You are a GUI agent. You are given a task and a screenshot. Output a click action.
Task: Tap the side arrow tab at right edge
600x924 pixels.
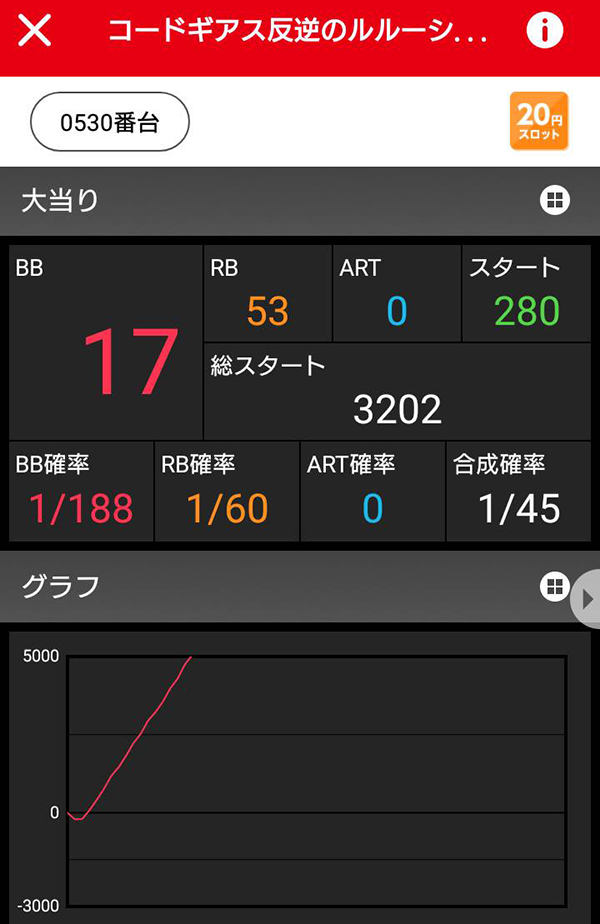click(587, 598)
